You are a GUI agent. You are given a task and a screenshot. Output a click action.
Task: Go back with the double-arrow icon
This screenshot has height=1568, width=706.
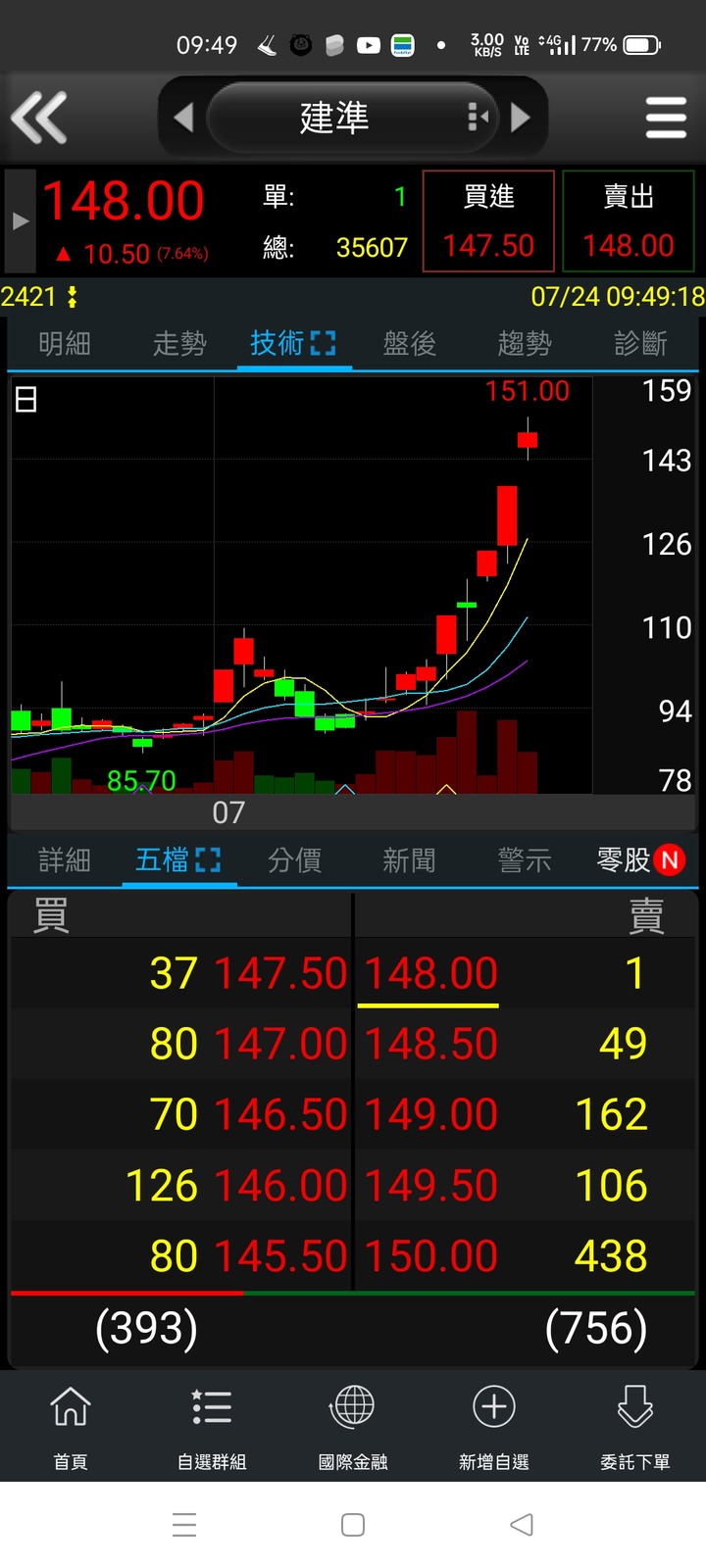[x=39, y=118]
